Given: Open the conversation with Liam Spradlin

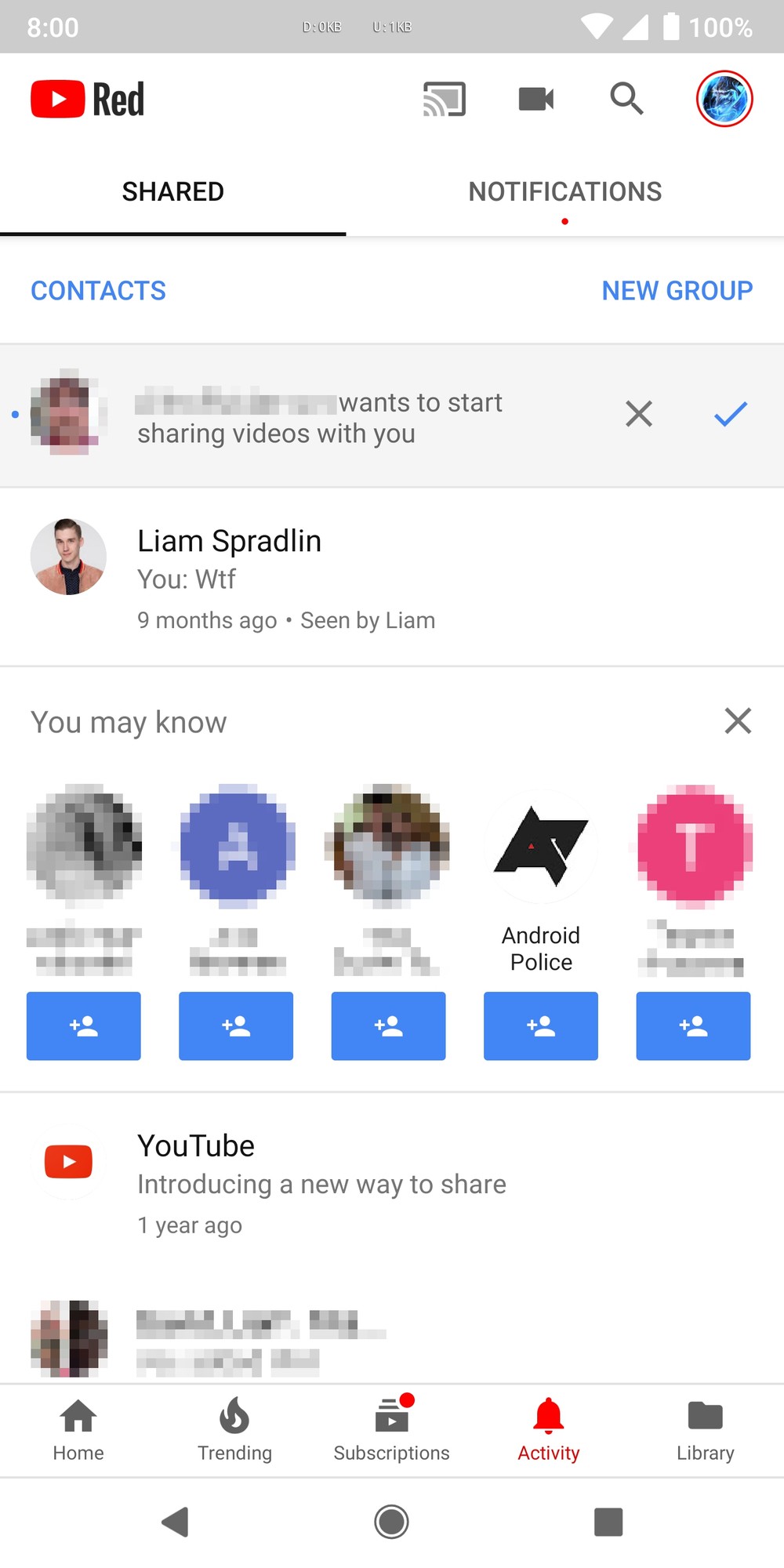Looking at the screenshot, I should [314, 578].
